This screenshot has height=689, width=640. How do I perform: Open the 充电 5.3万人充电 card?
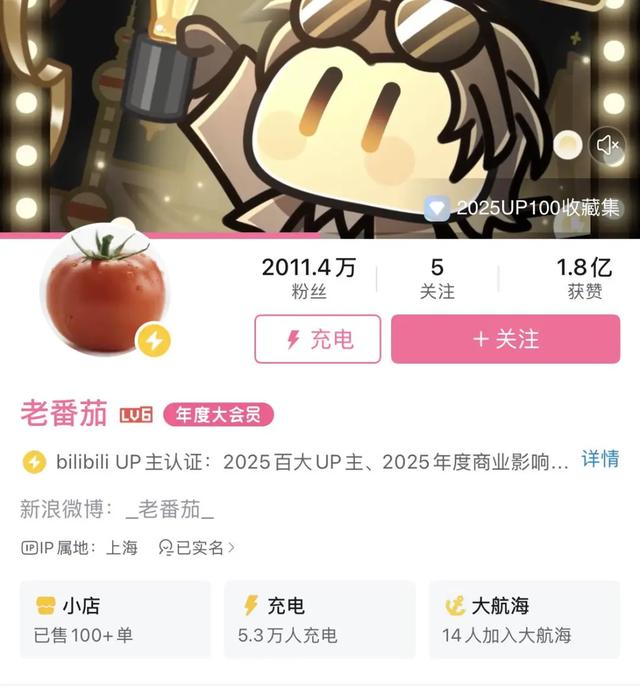(x=319, y=619)
